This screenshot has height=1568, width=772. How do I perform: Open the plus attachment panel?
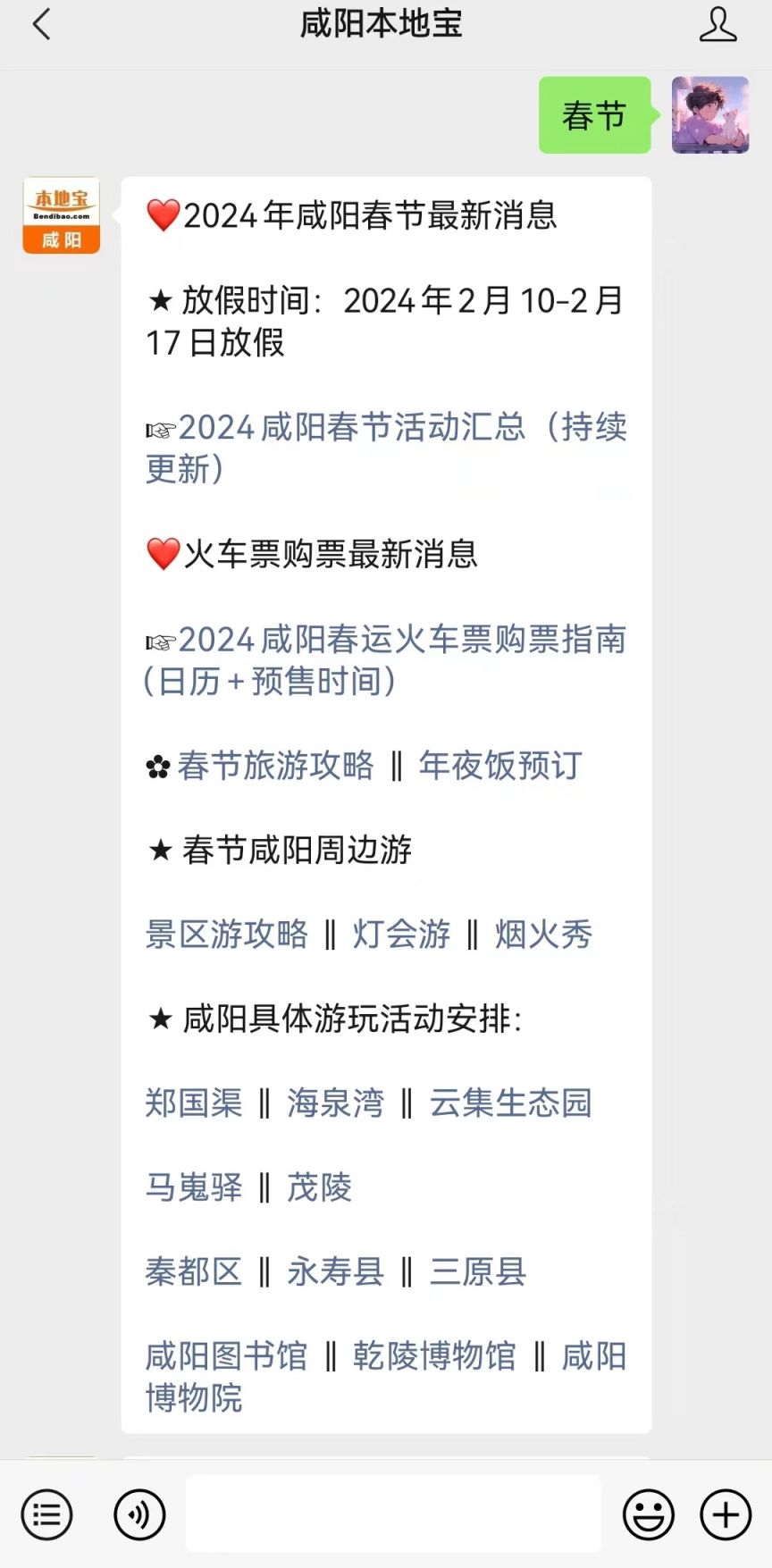(724, 1513)
